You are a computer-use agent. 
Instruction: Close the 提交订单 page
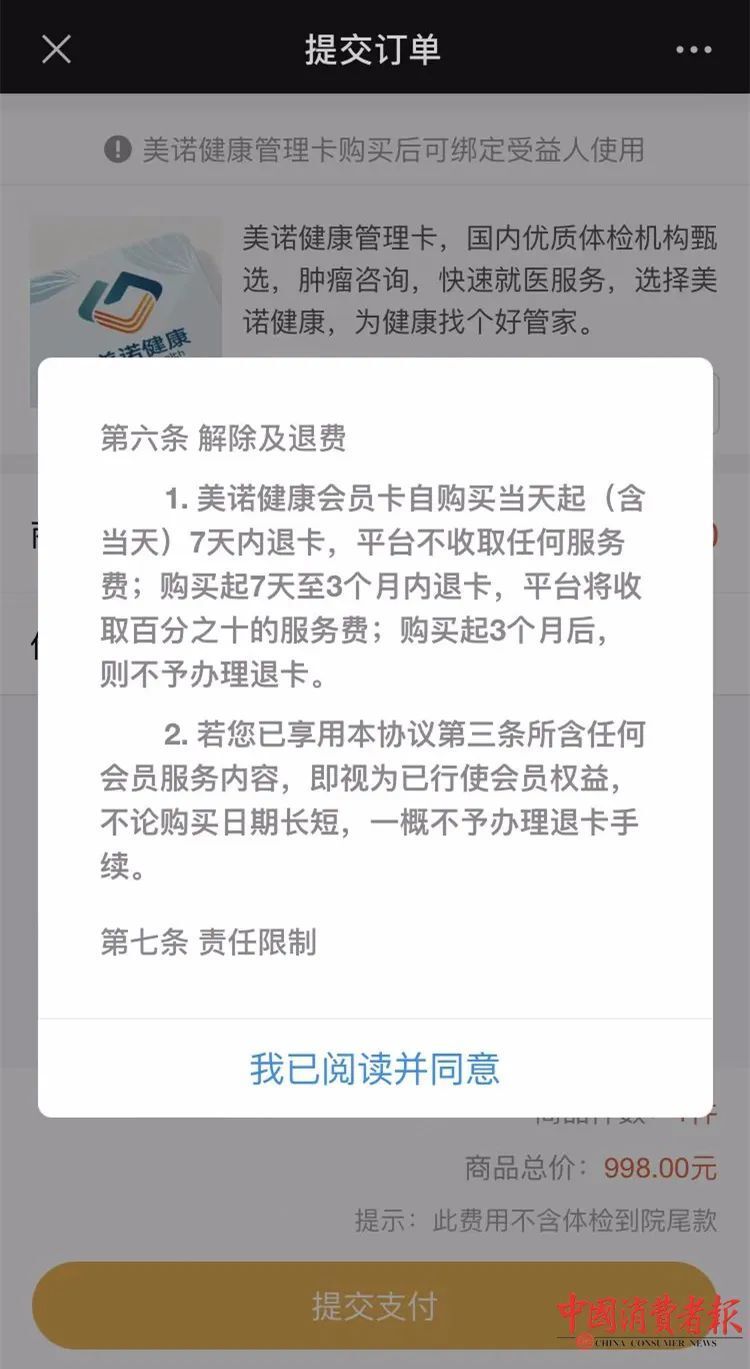click(x=56, y=49)
